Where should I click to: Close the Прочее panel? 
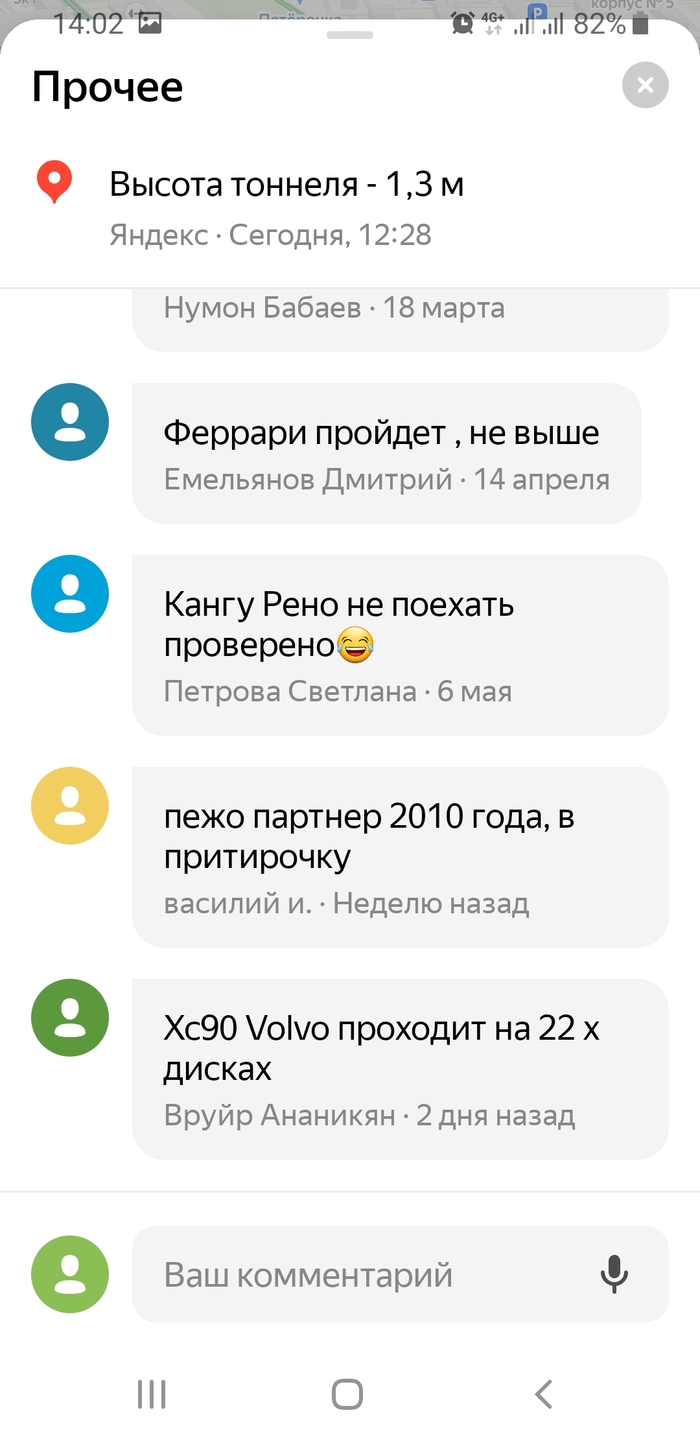pyautogui.click(x=645, y=86)
